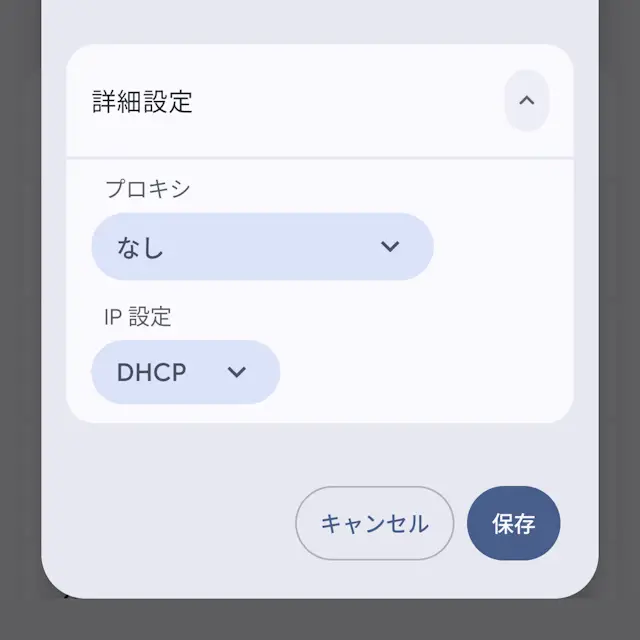The image size is (640, 640).
Task: Open the IP 設定 dropdown showing DHCP
Action: [185, 372]
